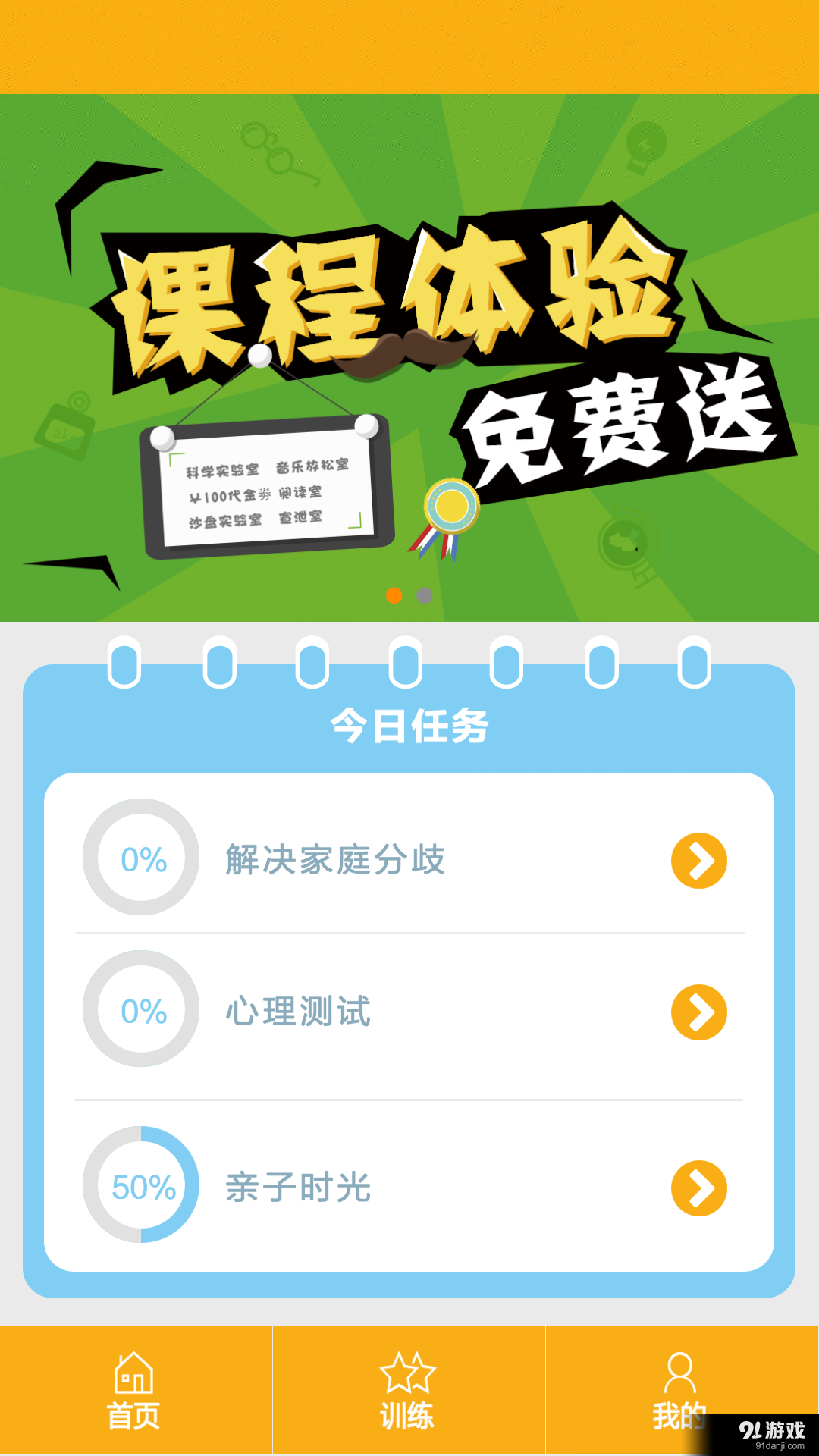This screenshot has height=1456, width=819.
Task: Select the star icon for 训练
Action: [408, 1382]
